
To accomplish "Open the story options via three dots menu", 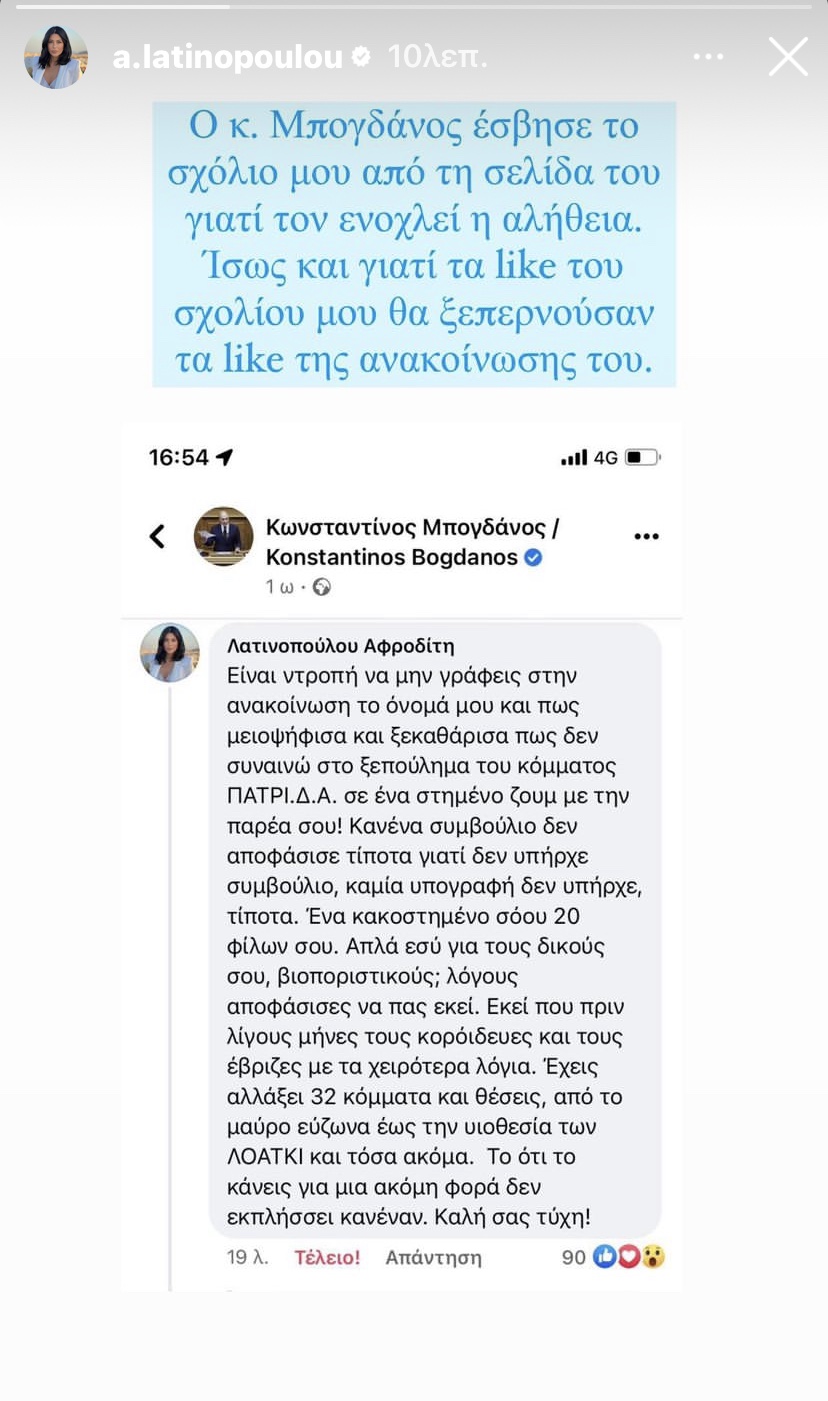I will (708, 57).
